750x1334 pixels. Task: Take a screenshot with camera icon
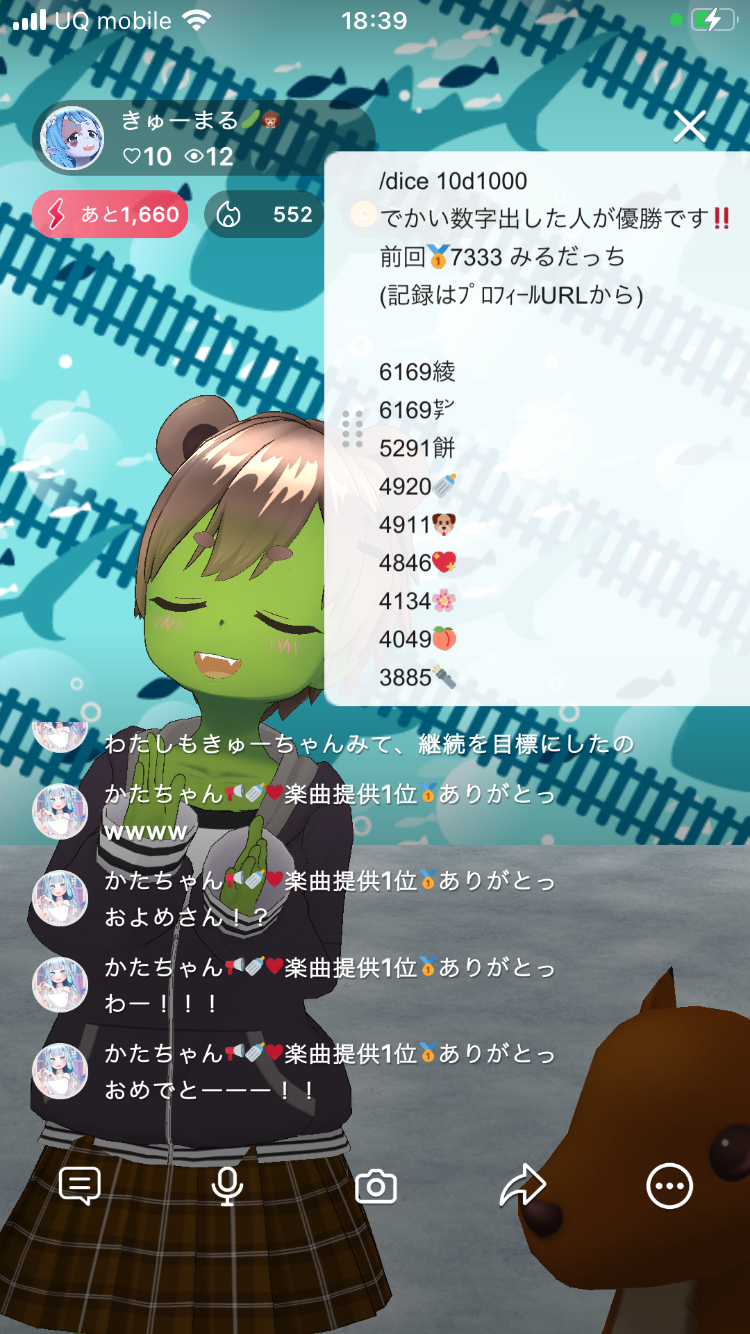376,1187
